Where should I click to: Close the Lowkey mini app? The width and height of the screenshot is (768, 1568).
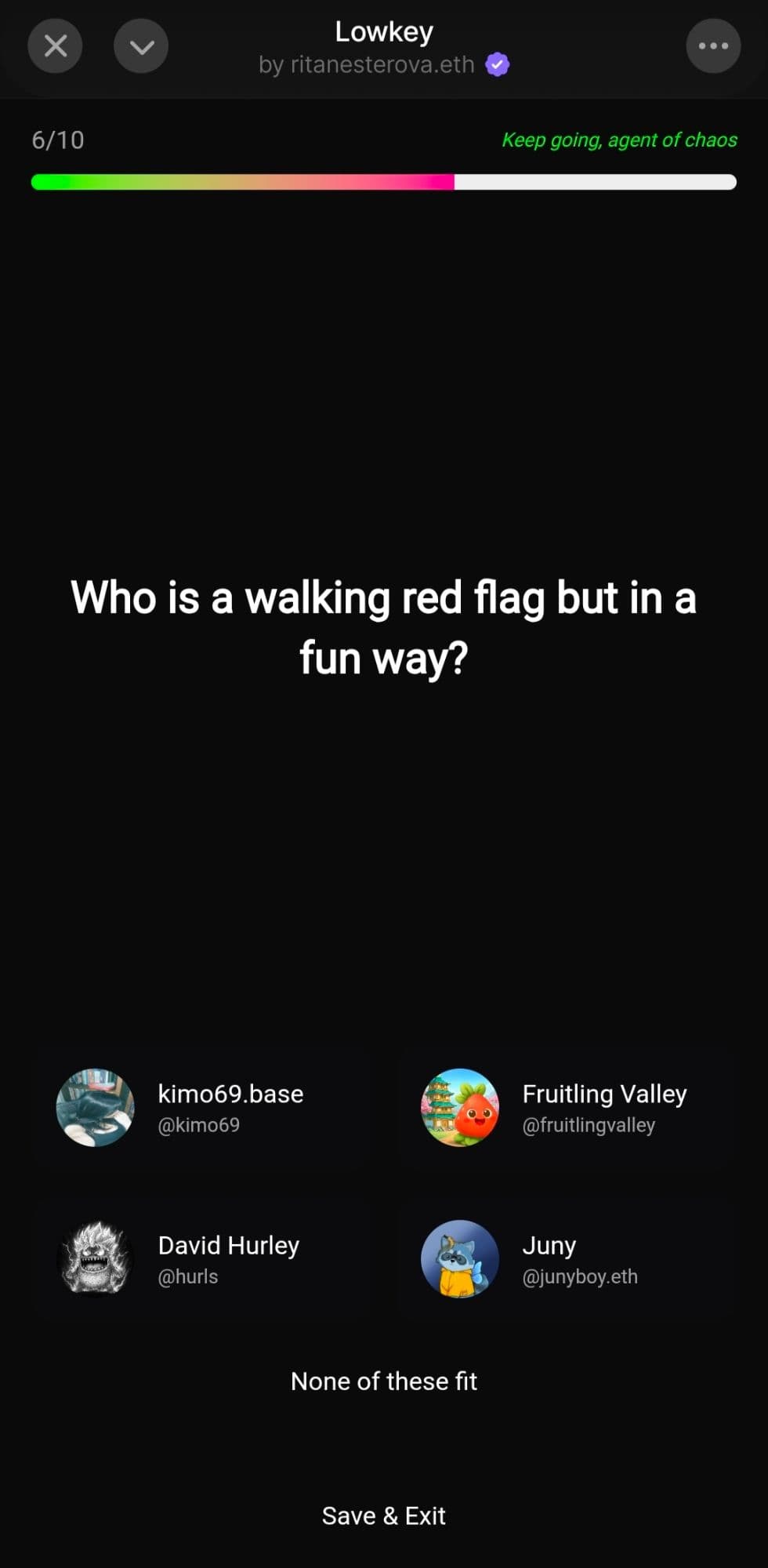point(55,46)
